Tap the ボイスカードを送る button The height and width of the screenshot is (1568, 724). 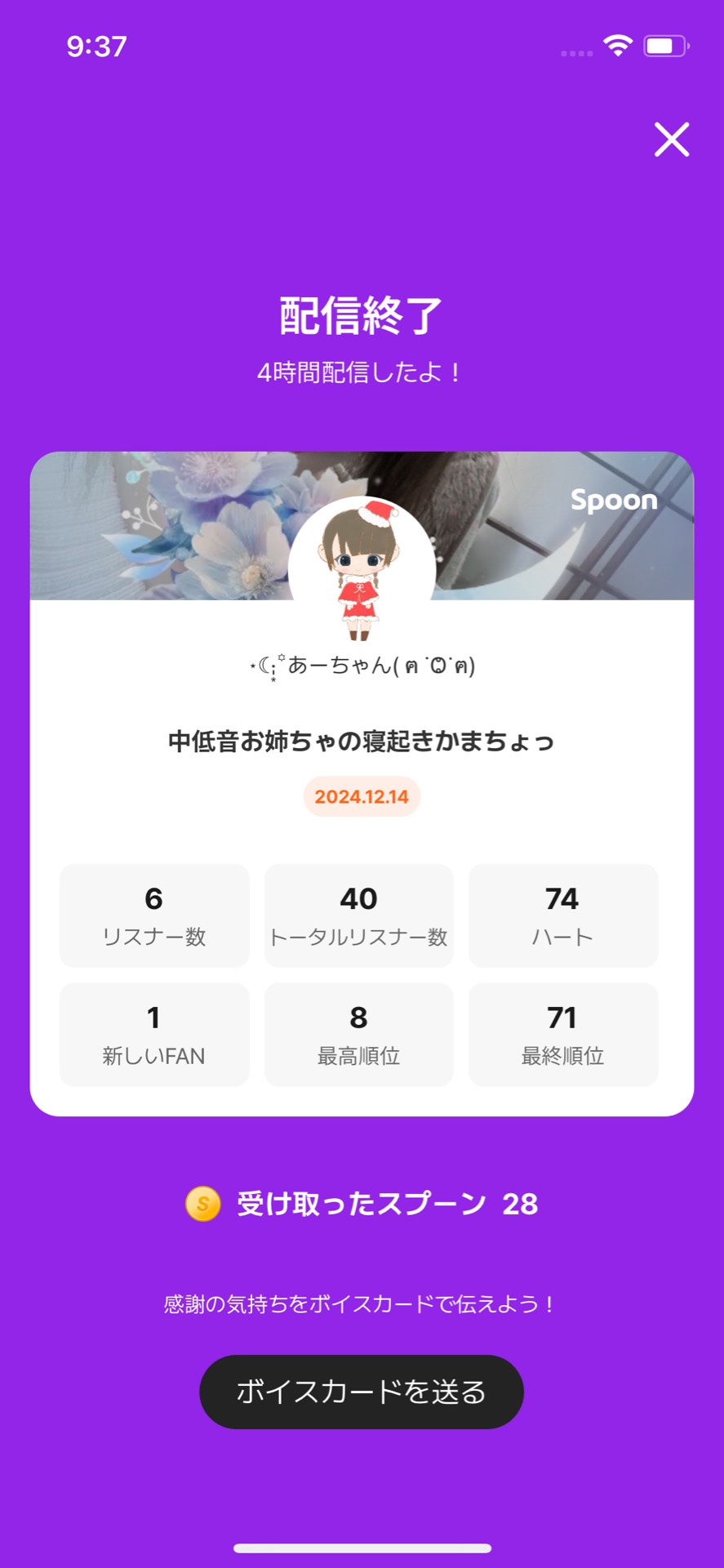[x=361, y=1392]
